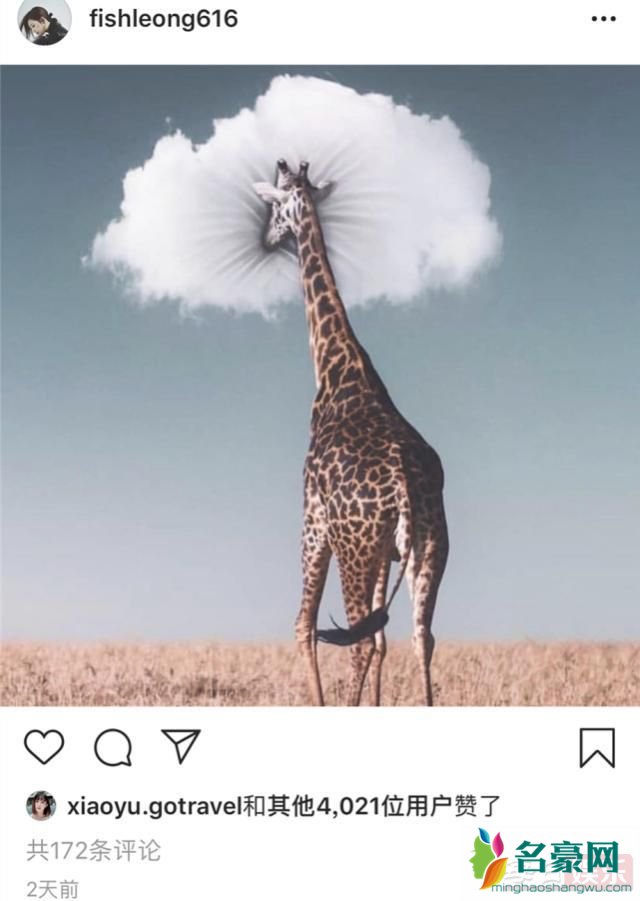Like this giraffe post with the heart
The width and height of the screenshot is (640, 901).
44,747
